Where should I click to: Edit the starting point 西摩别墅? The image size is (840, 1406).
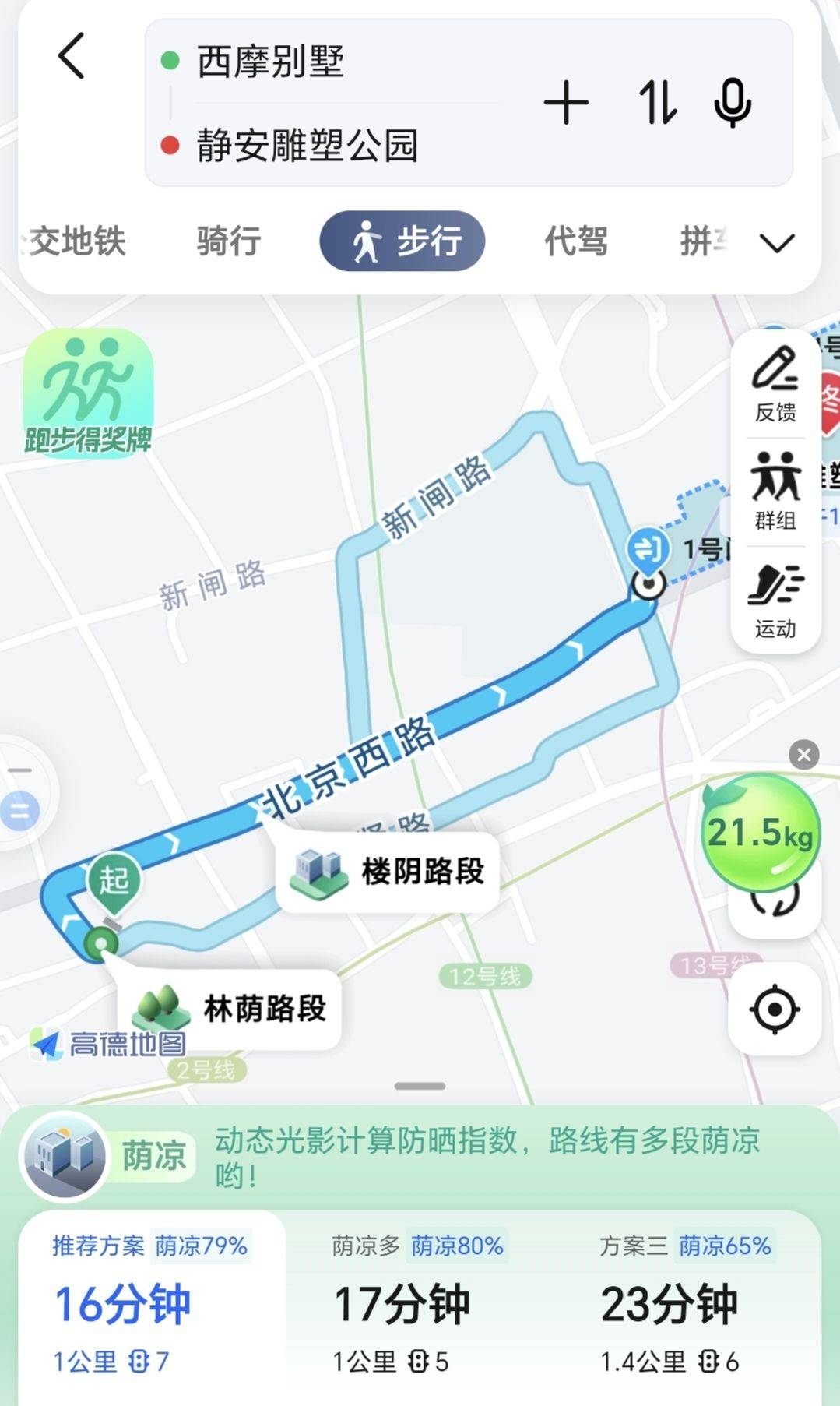[269, 62]
